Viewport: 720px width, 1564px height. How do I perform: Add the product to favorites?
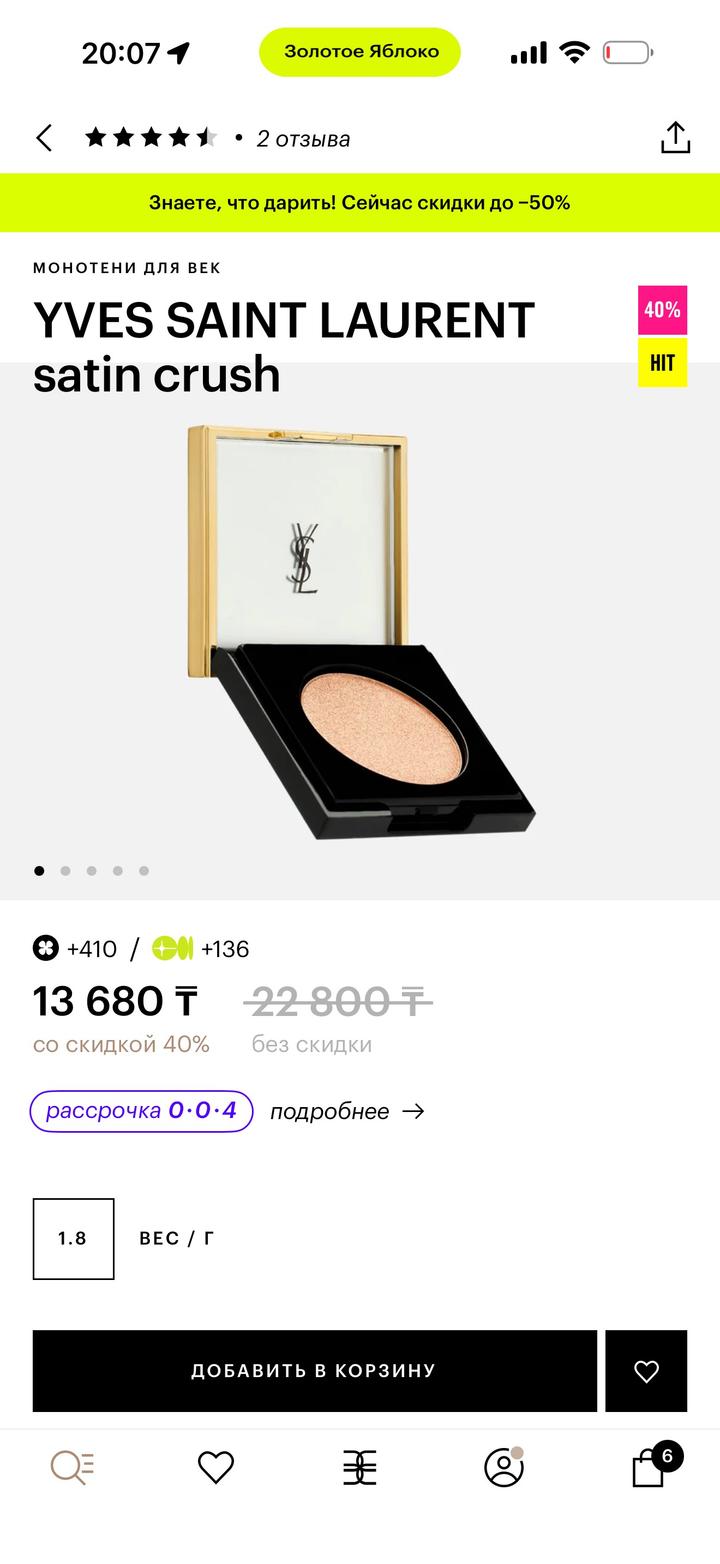(646, 1371)
